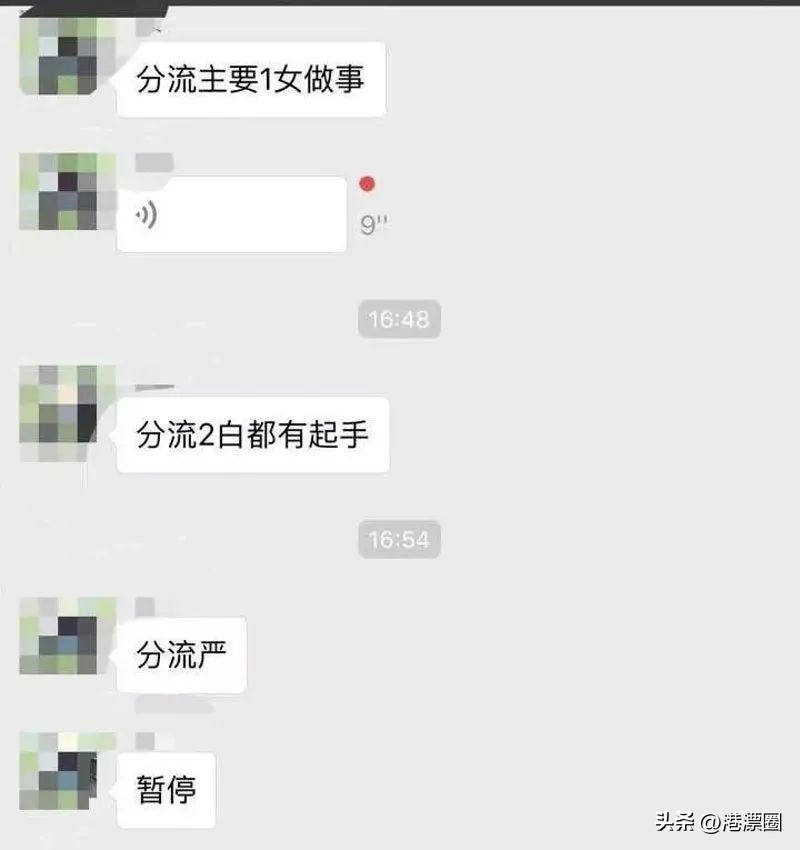Image resolution: width=800 pixels, height=850 pixels.
Task: Select the '分流主要1女做事' message bubble
Action: click(x=250, y=77)
